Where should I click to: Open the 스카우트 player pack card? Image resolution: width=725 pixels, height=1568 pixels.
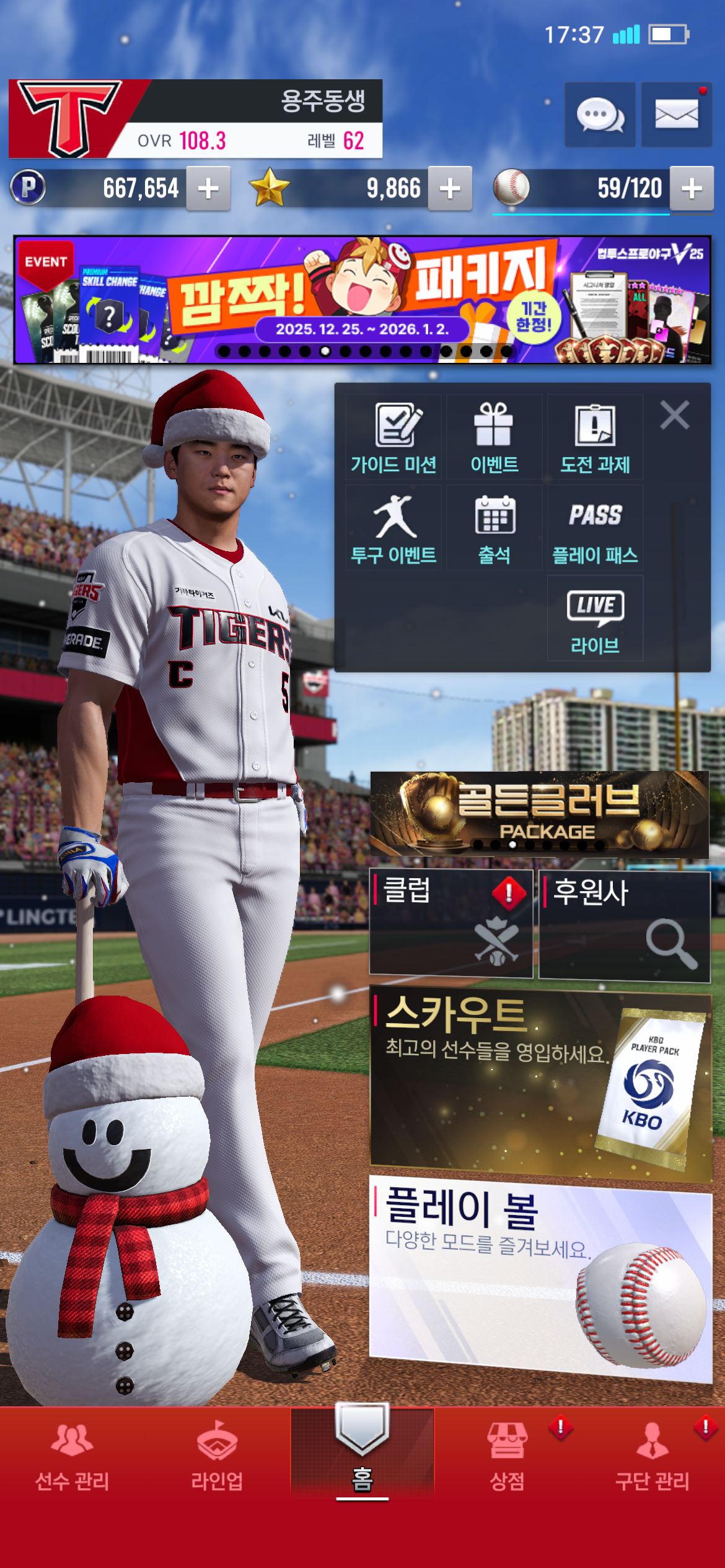540,1084
